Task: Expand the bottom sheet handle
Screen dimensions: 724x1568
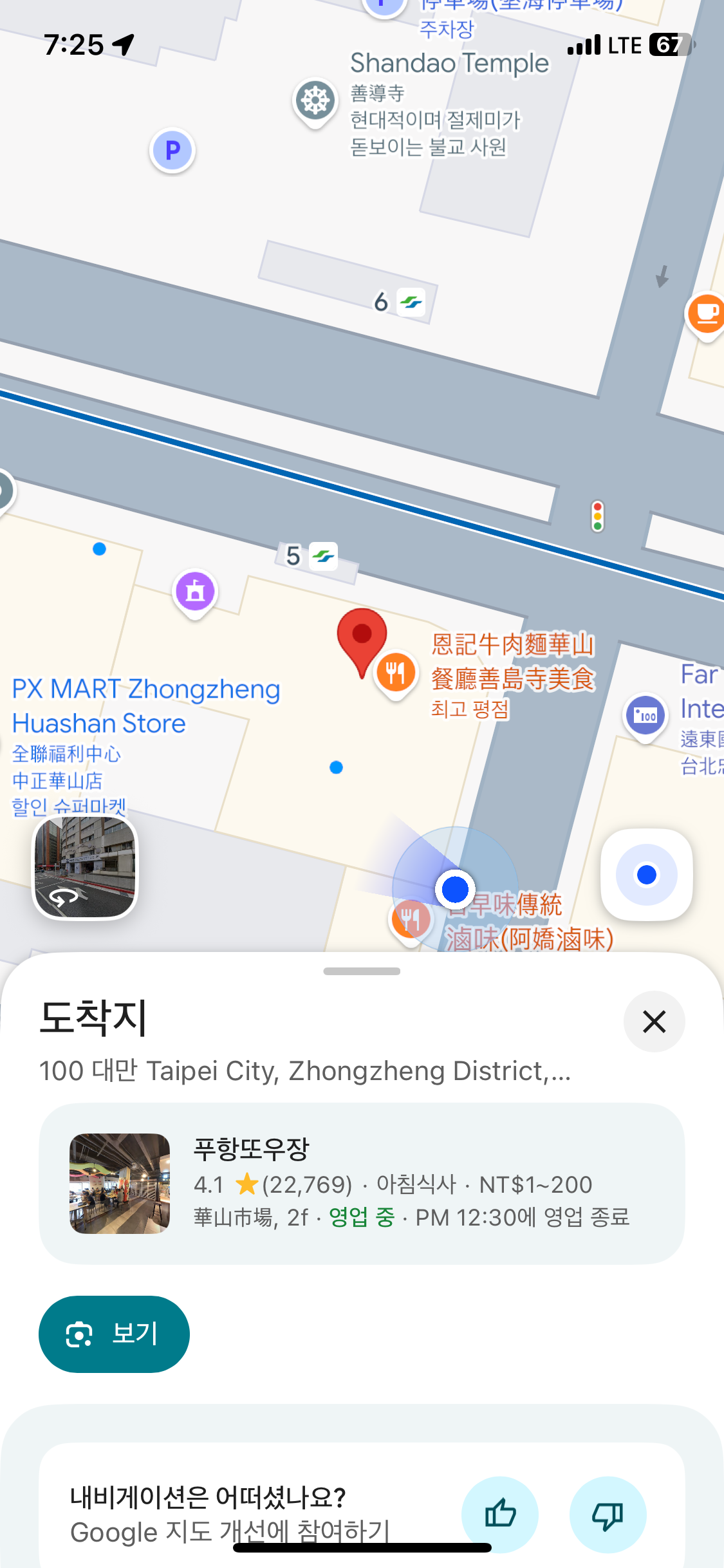Action: click(x=362, y=971)
